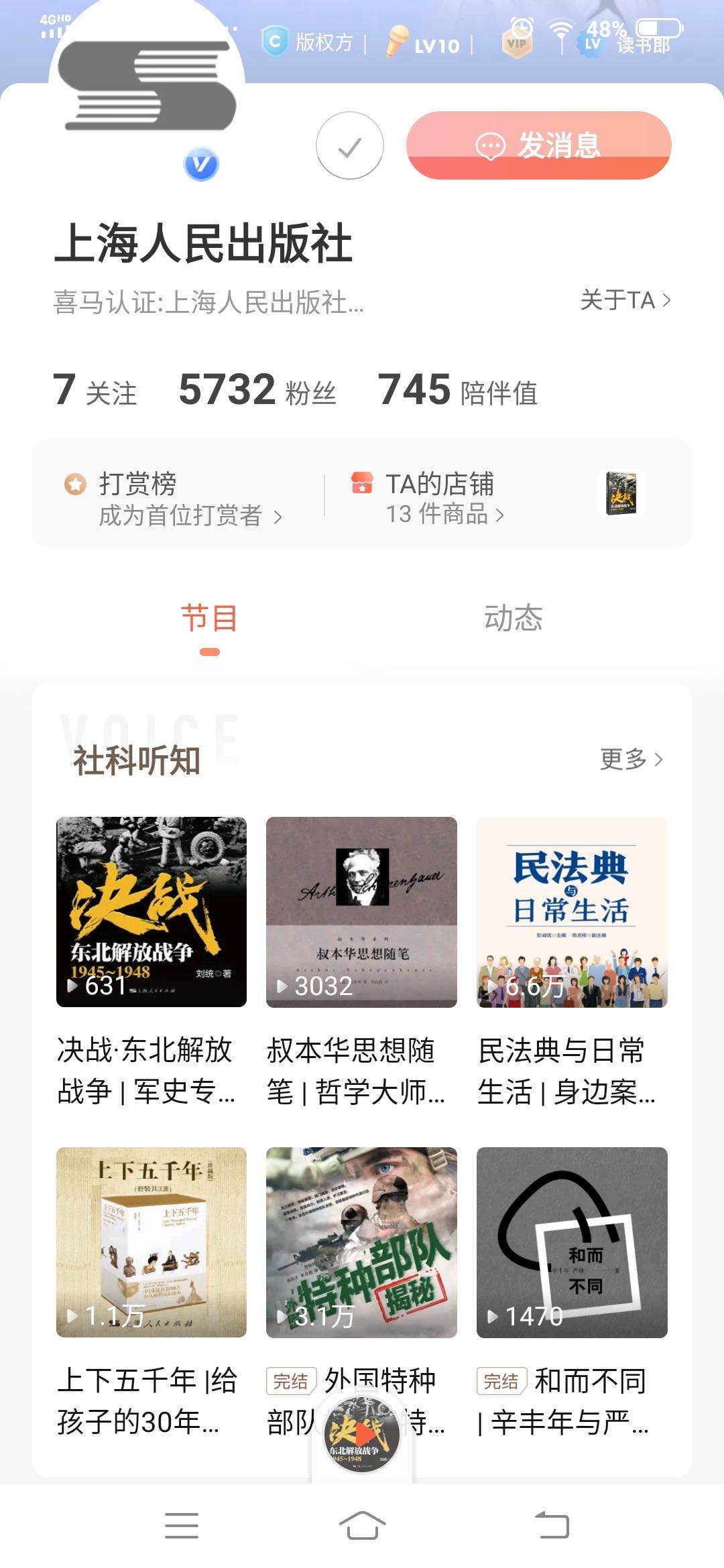Switch to the 动态 tab
Screen dimensions: 724x1568
click(x=514, y=619)
